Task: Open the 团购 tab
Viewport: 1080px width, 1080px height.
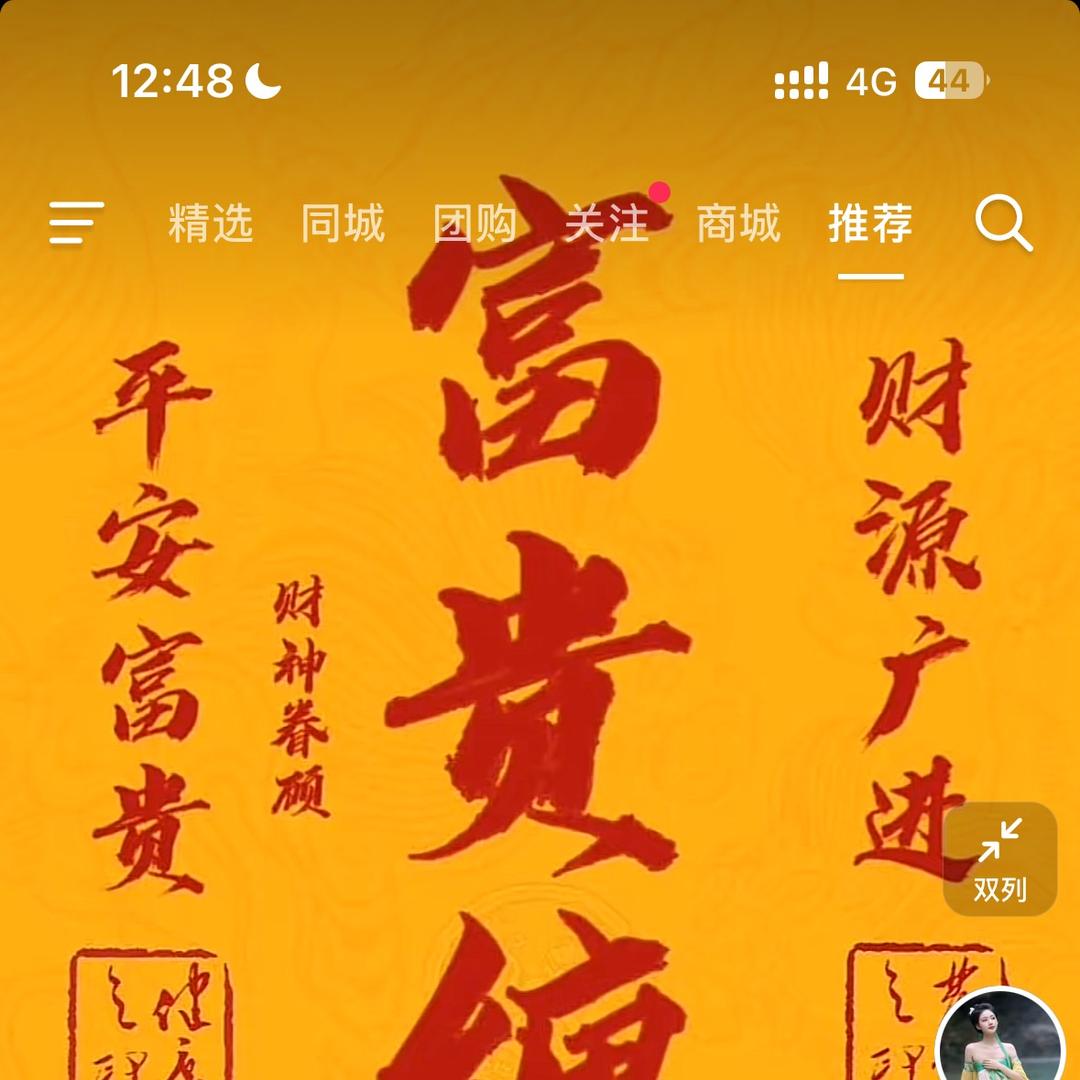Action: [x=474, y=222]
